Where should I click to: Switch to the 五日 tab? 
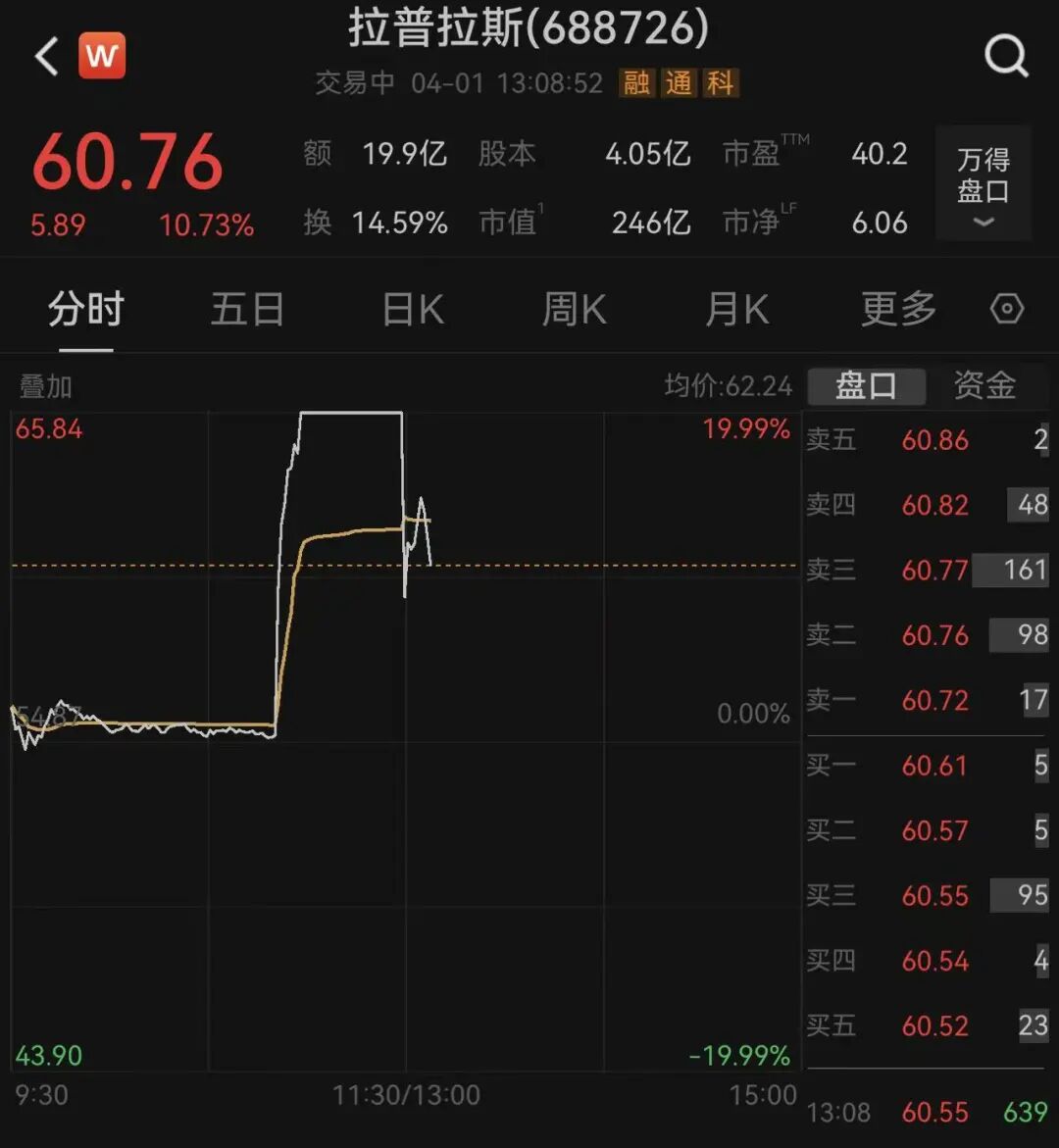[247, 308]
